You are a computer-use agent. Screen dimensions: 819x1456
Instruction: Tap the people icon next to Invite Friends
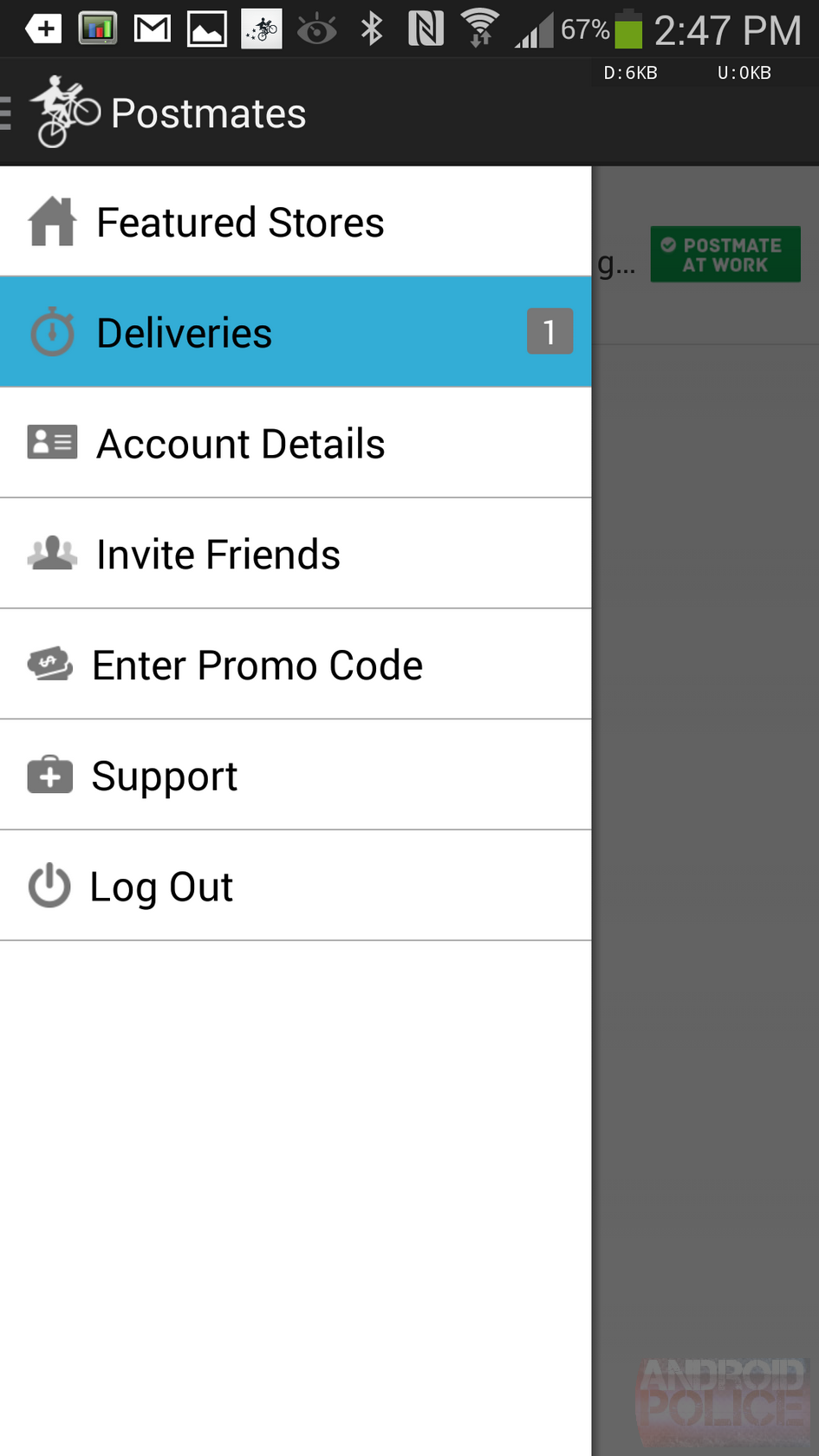pos(51,553)
